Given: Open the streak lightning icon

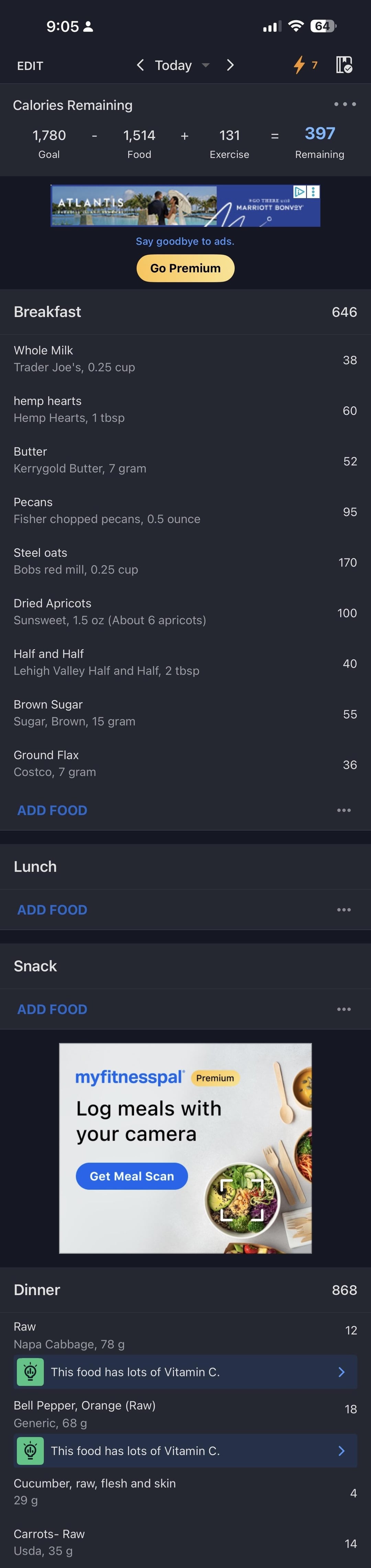Looking at the screenshot, I should [305, 65].
